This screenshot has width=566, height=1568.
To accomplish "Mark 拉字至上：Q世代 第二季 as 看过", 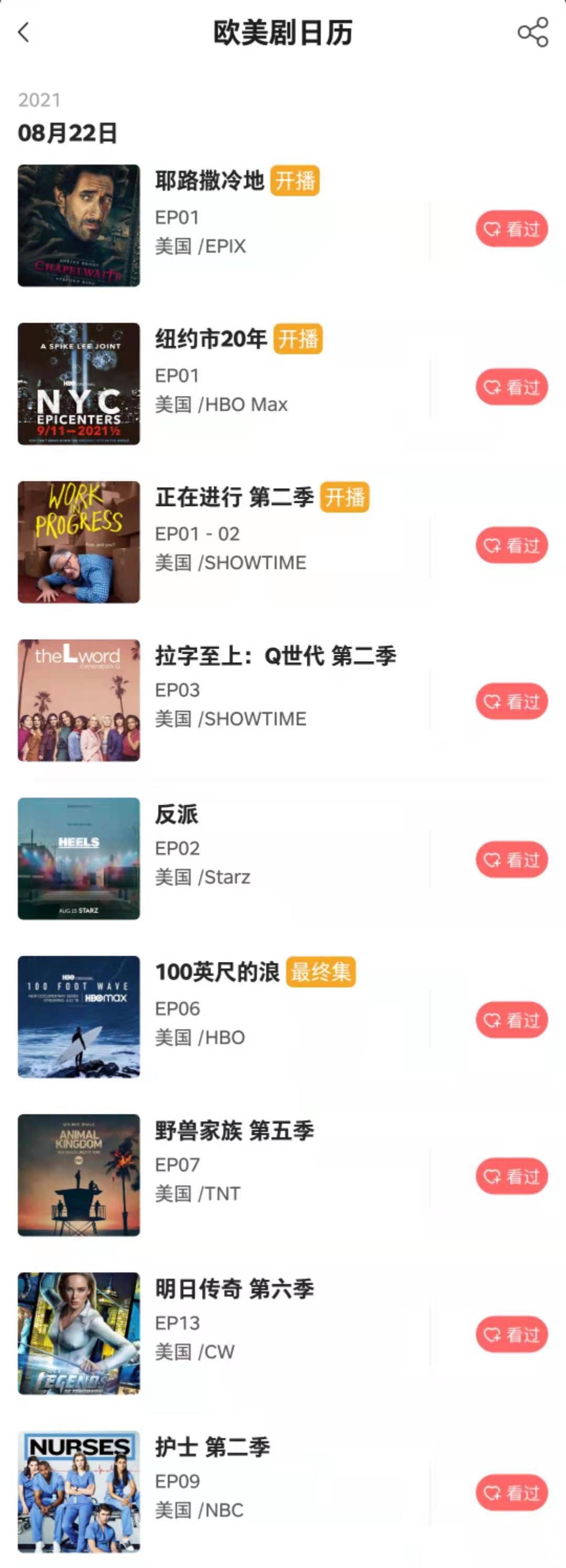I will [511, 701].
